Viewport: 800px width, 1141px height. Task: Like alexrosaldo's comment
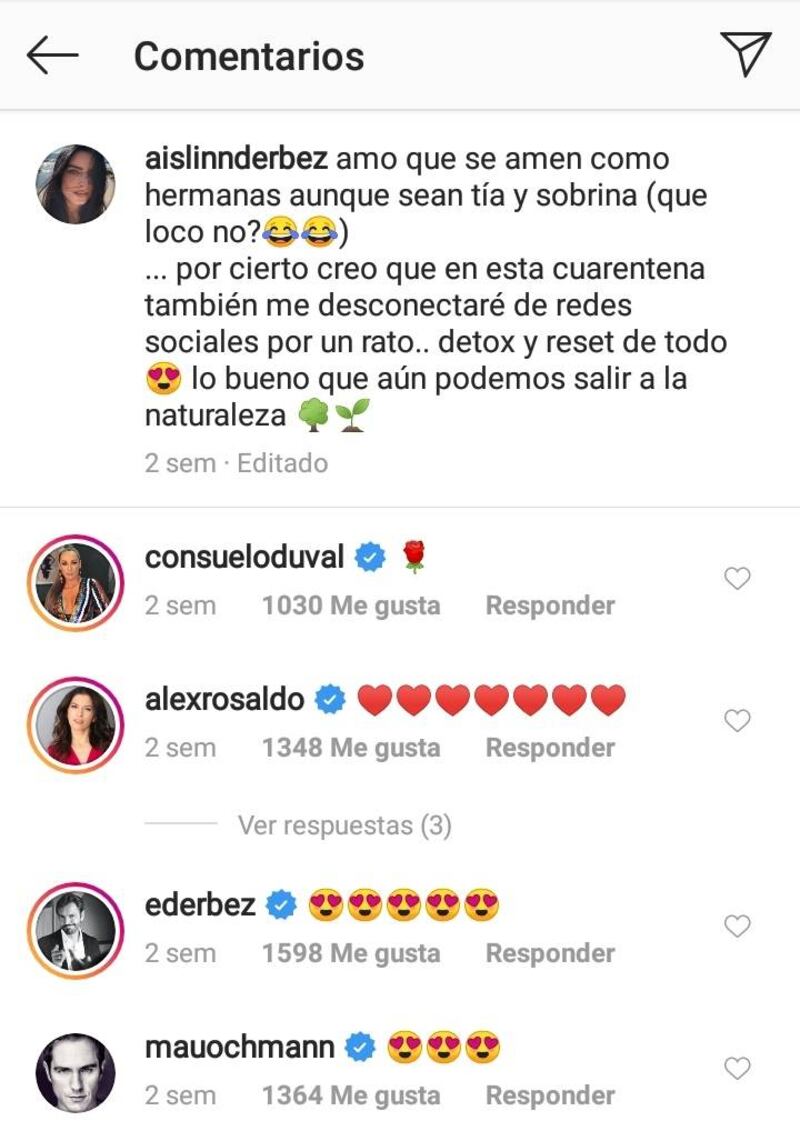point(737,721)
